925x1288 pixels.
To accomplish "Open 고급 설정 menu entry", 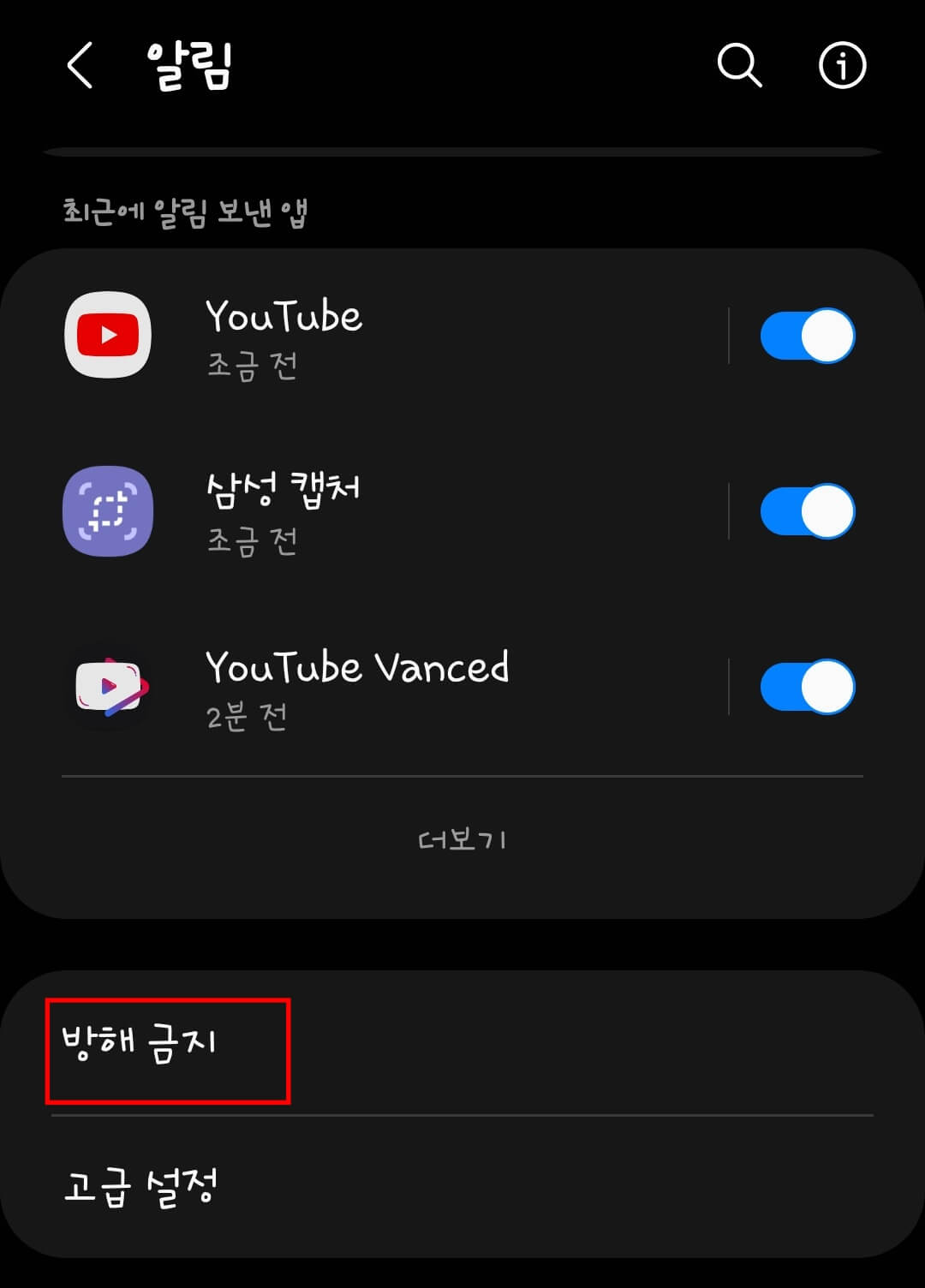I will click(141, 1186).
